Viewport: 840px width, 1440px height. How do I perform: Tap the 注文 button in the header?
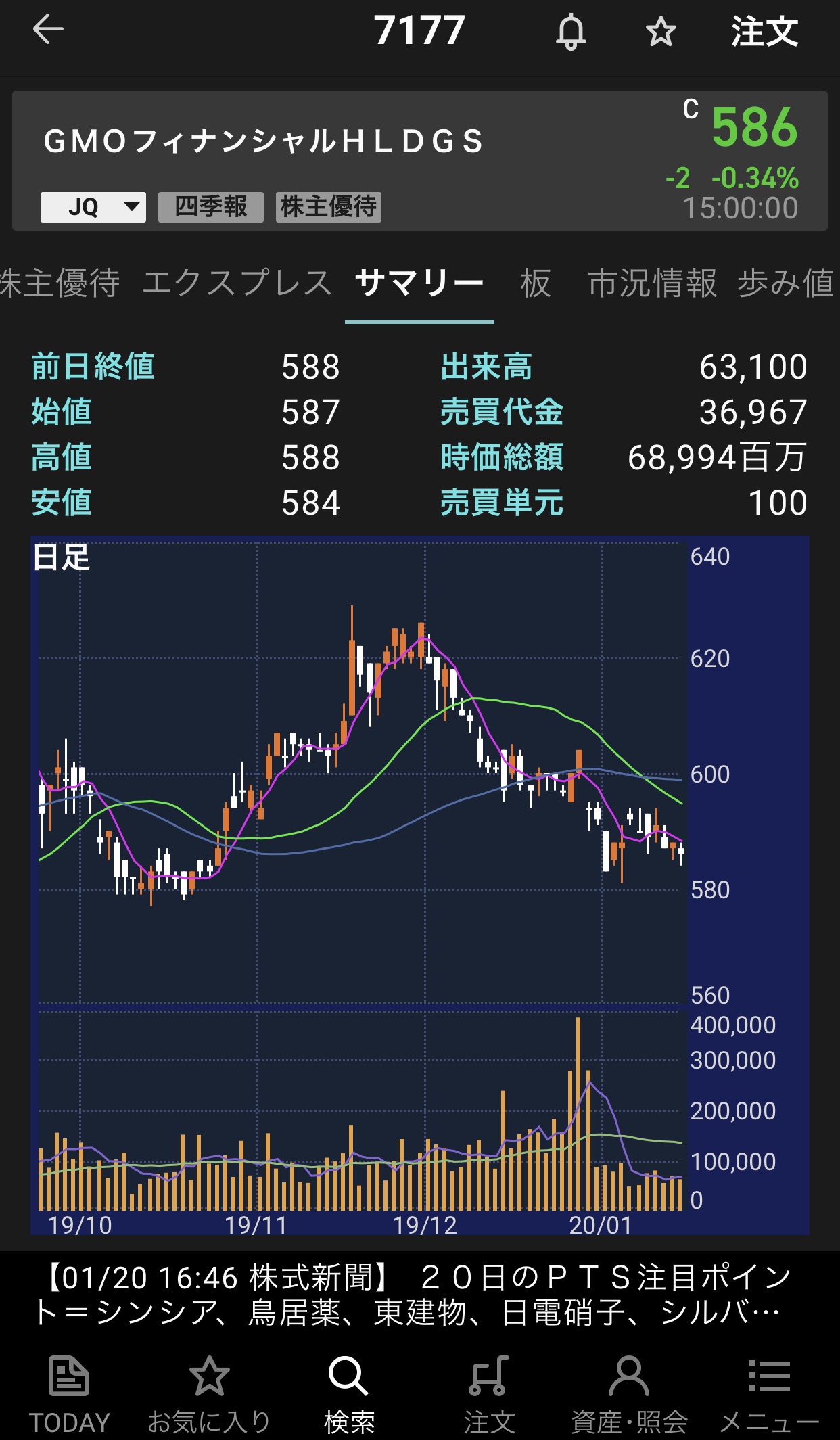coord(764,32)
